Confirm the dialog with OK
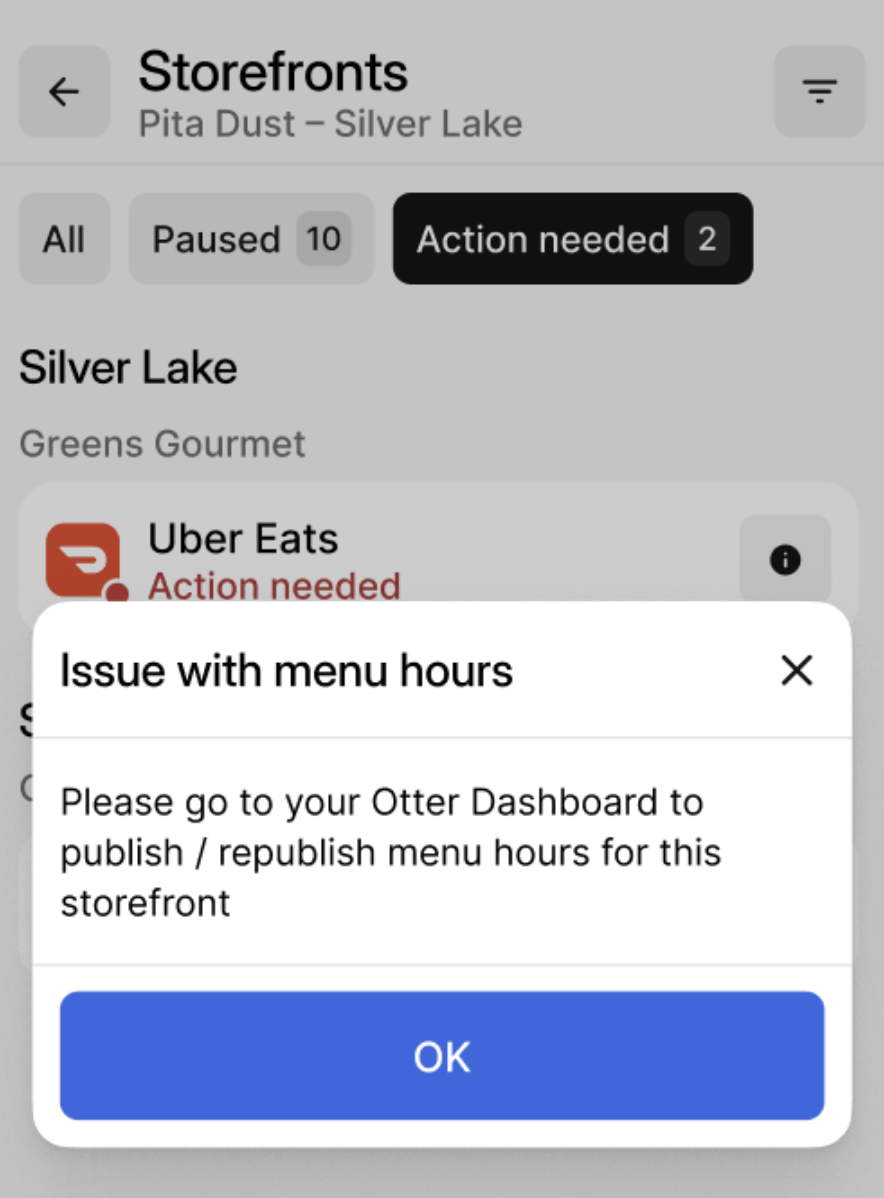The image size is (884, 1198). click(442, 1056)
